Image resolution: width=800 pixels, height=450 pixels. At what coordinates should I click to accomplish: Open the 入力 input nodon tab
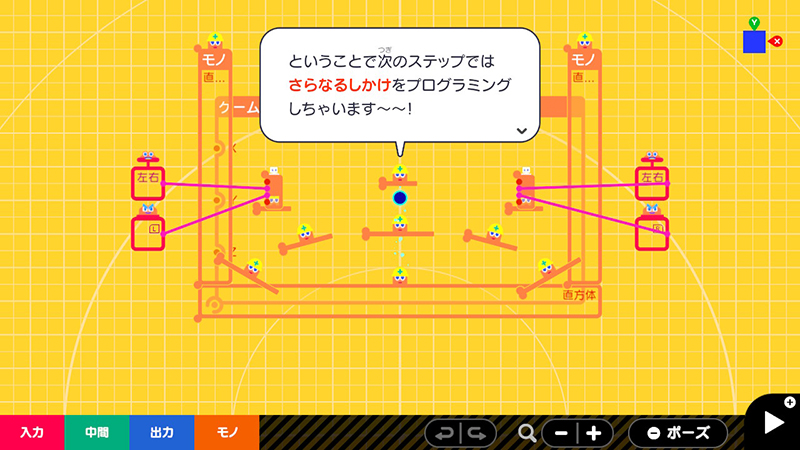pos(32,433)
